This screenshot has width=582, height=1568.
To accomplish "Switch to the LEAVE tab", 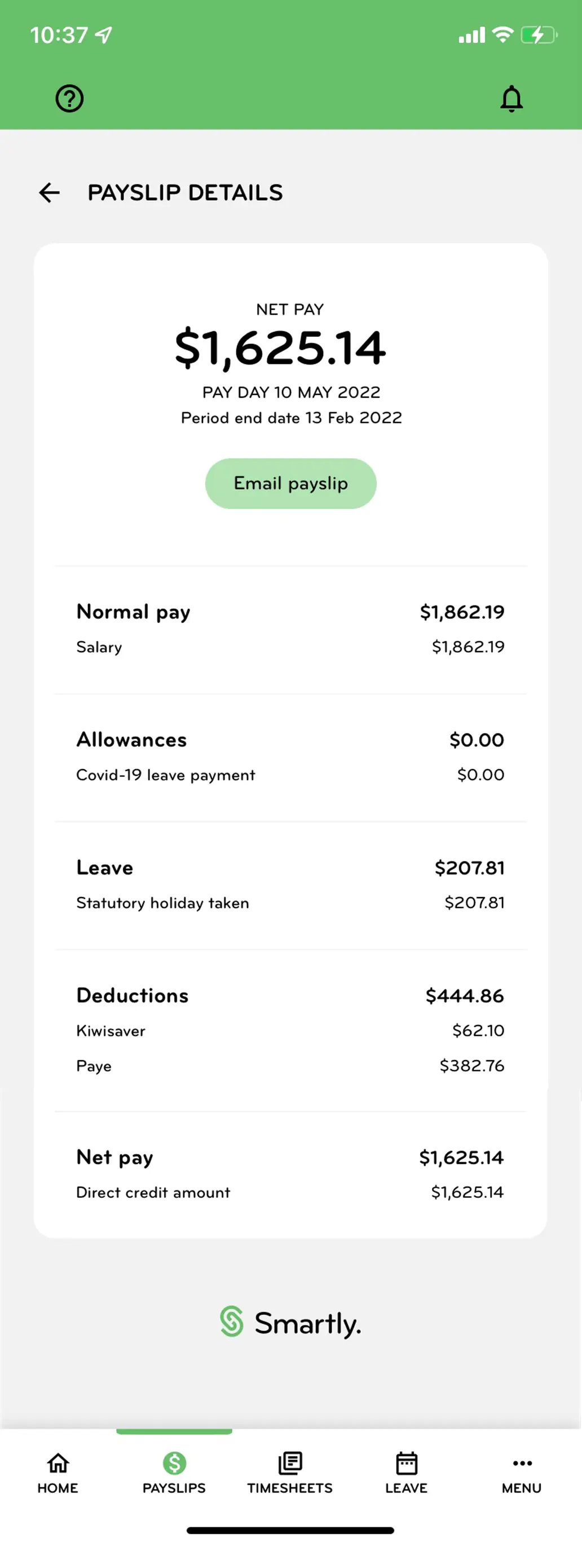I will (405, 1488).
